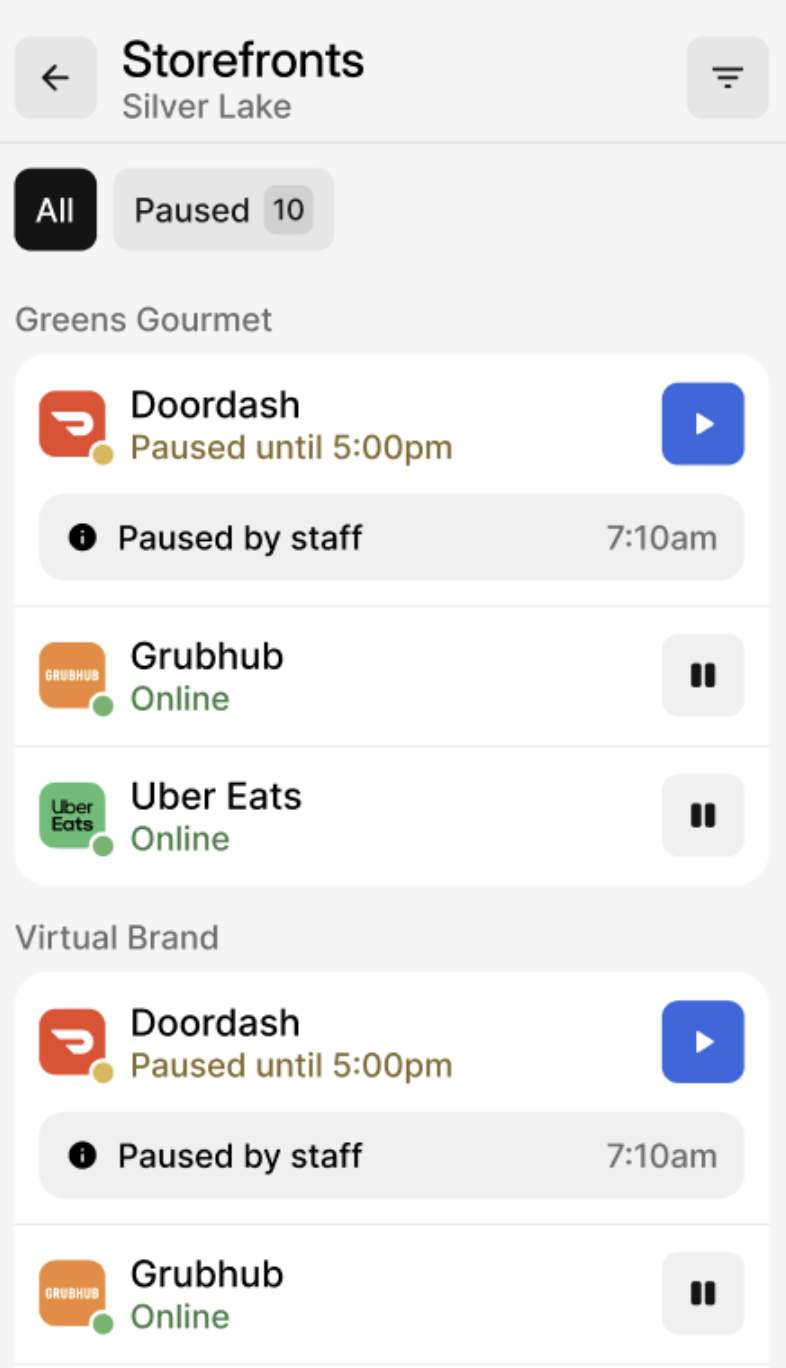Viewport: 786px width, 1368px height.
Task: Pause Grubhub under Greens Gourmet
Action: (x=703, y=676)
